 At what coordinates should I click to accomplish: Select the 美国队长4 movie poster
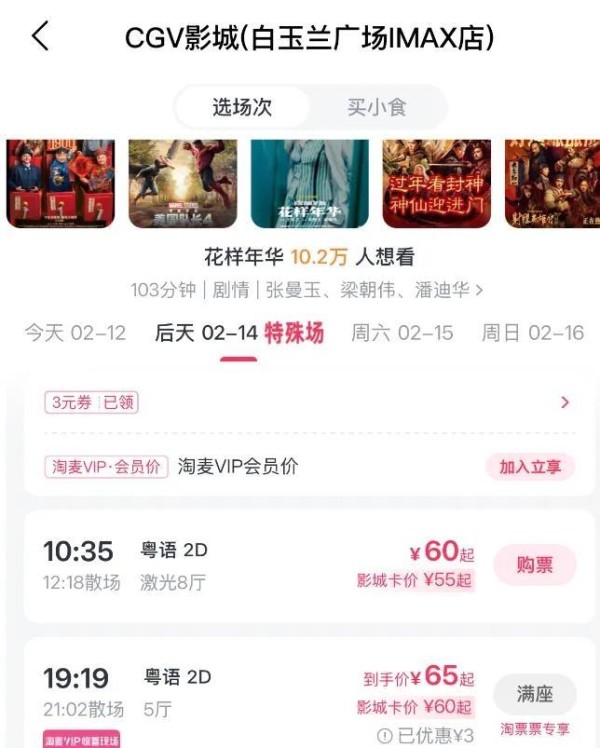pyautogui.click(x=183, y=184)
